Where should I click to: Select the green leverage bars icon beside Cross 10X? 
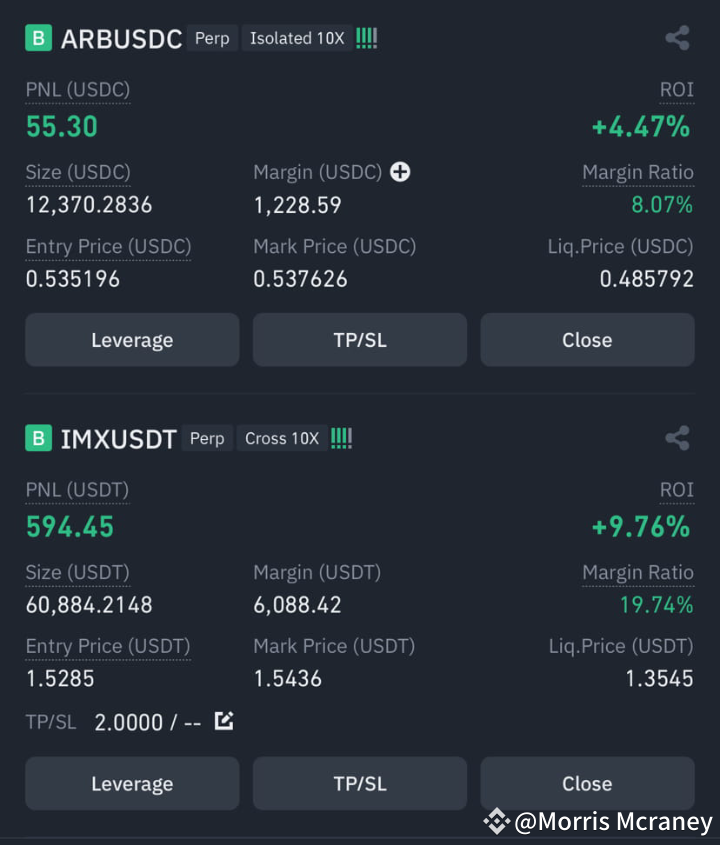click(341, 437)
